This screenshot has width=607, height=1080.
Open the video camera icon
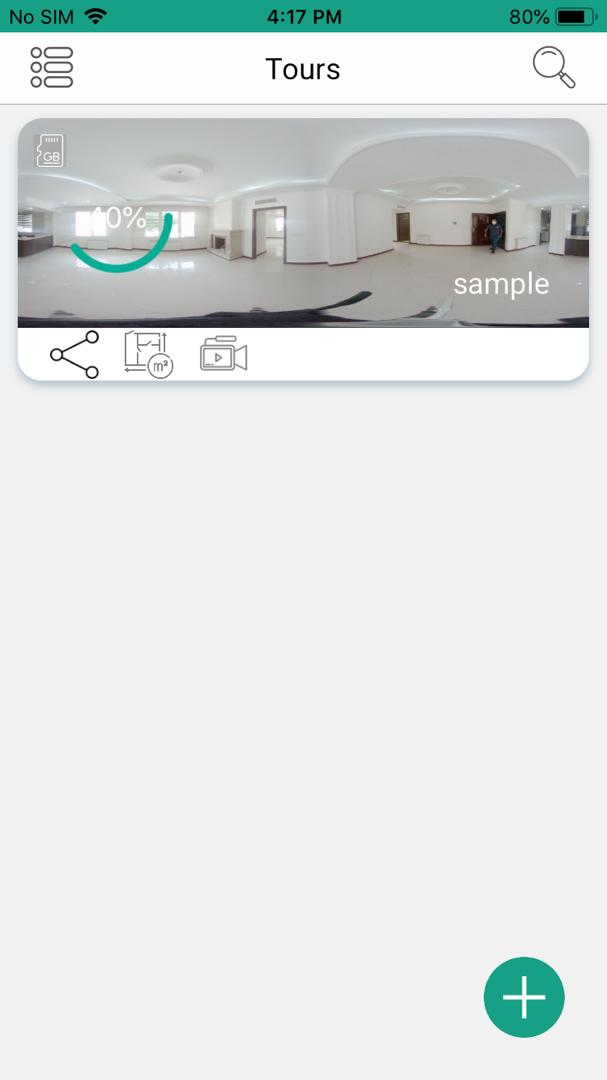coord(223,355)
